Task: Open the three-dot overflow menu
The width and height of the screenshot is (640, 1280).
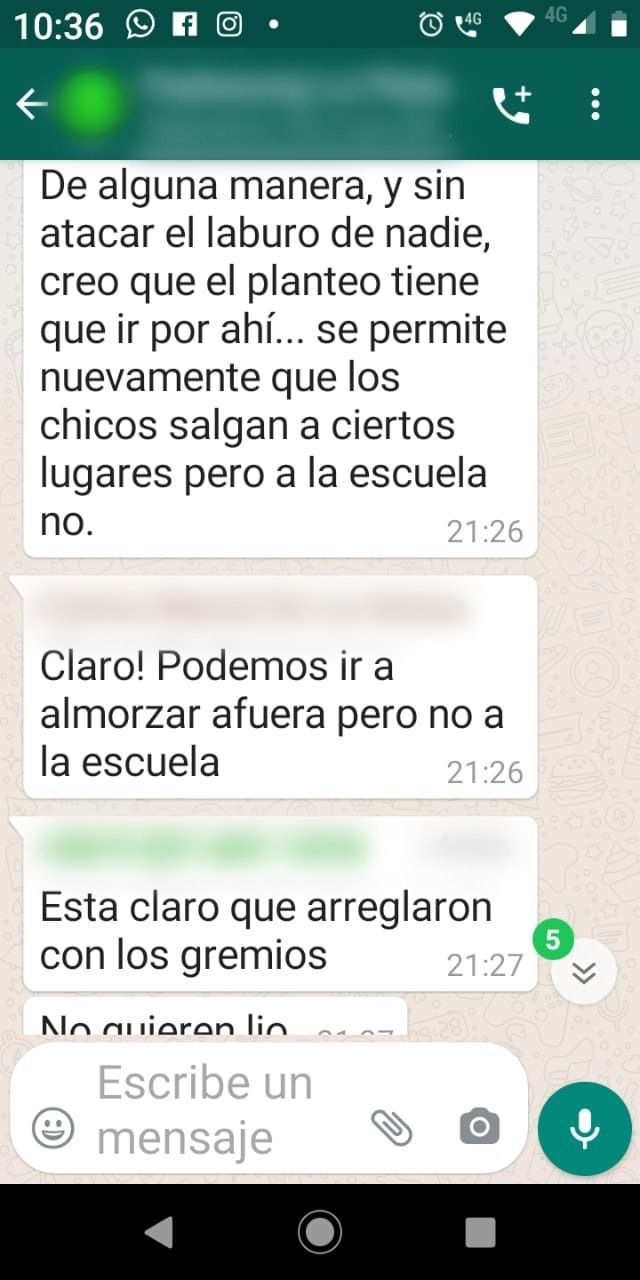Action: point(596,104)
